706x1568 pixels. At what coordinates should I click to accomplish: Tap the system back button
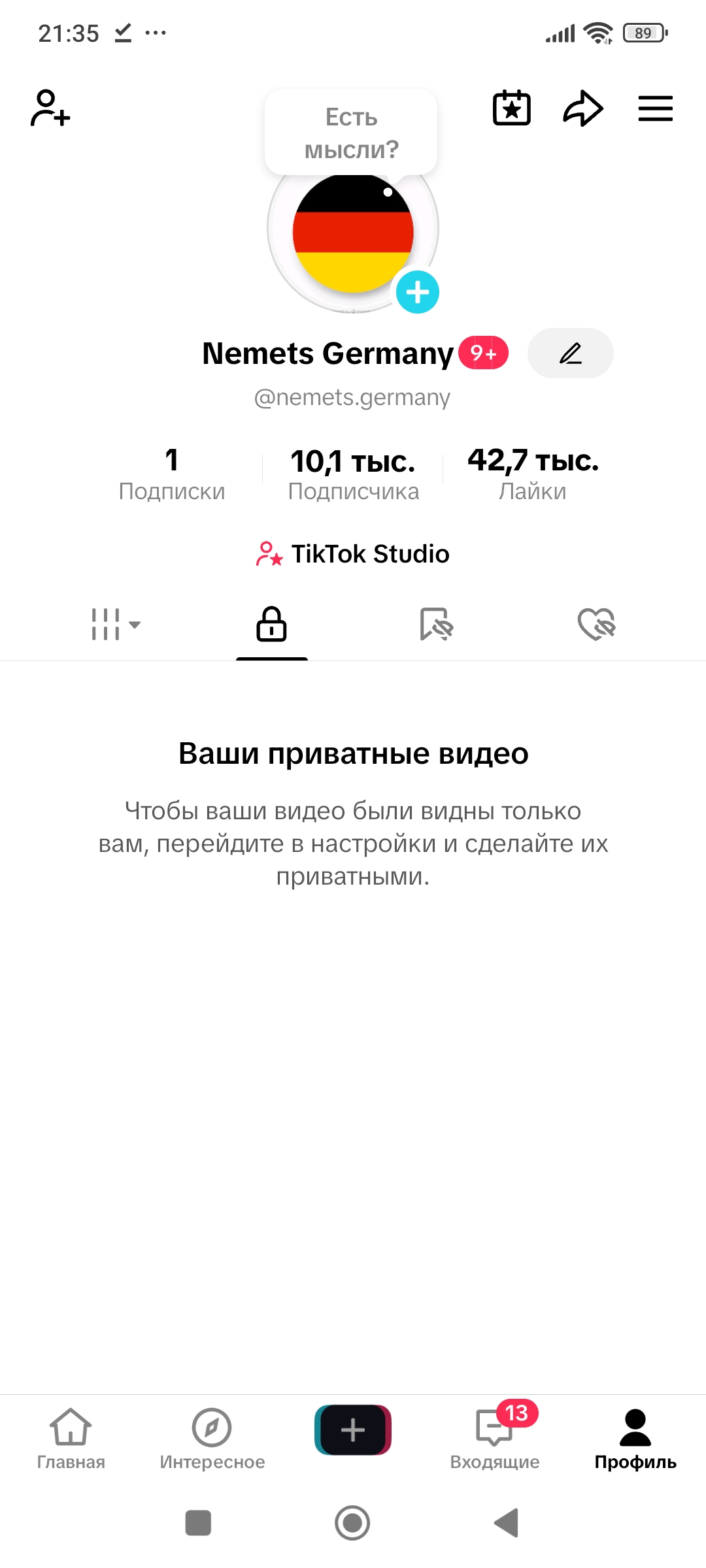(507, 1523)
